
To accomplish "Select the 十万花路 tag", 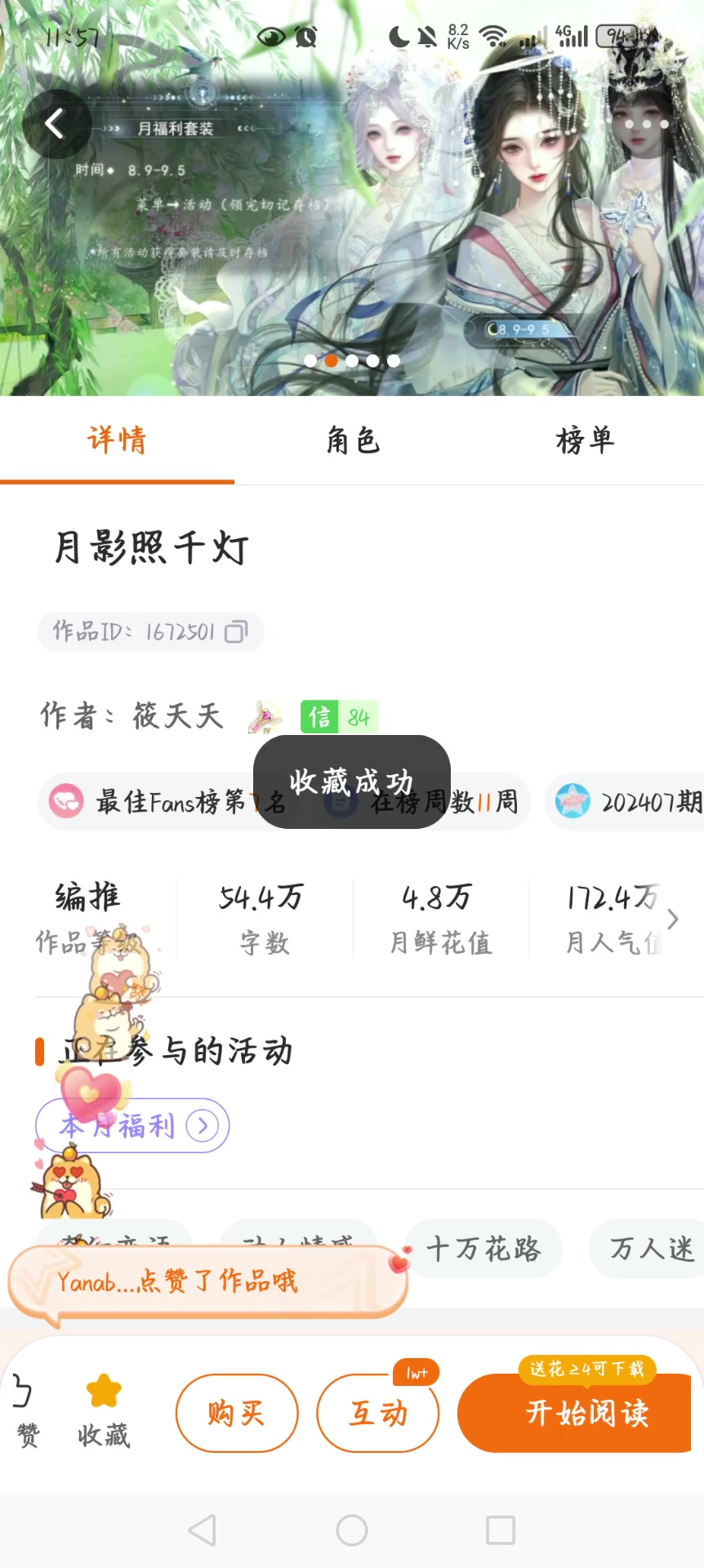I will click(483, 1249).
